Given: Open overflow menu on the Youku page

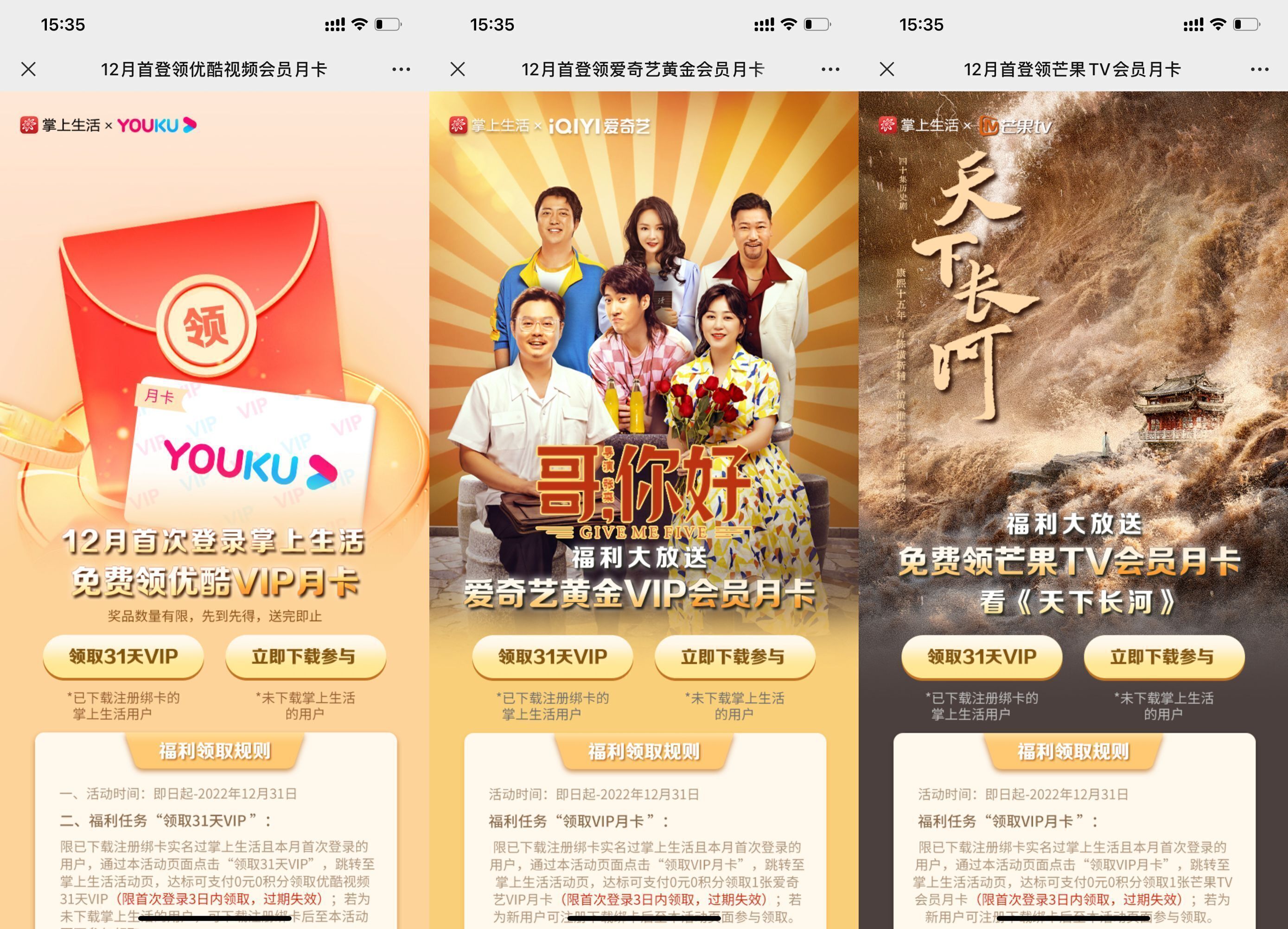Looking at the screenshot, I should tap(401, 69).
